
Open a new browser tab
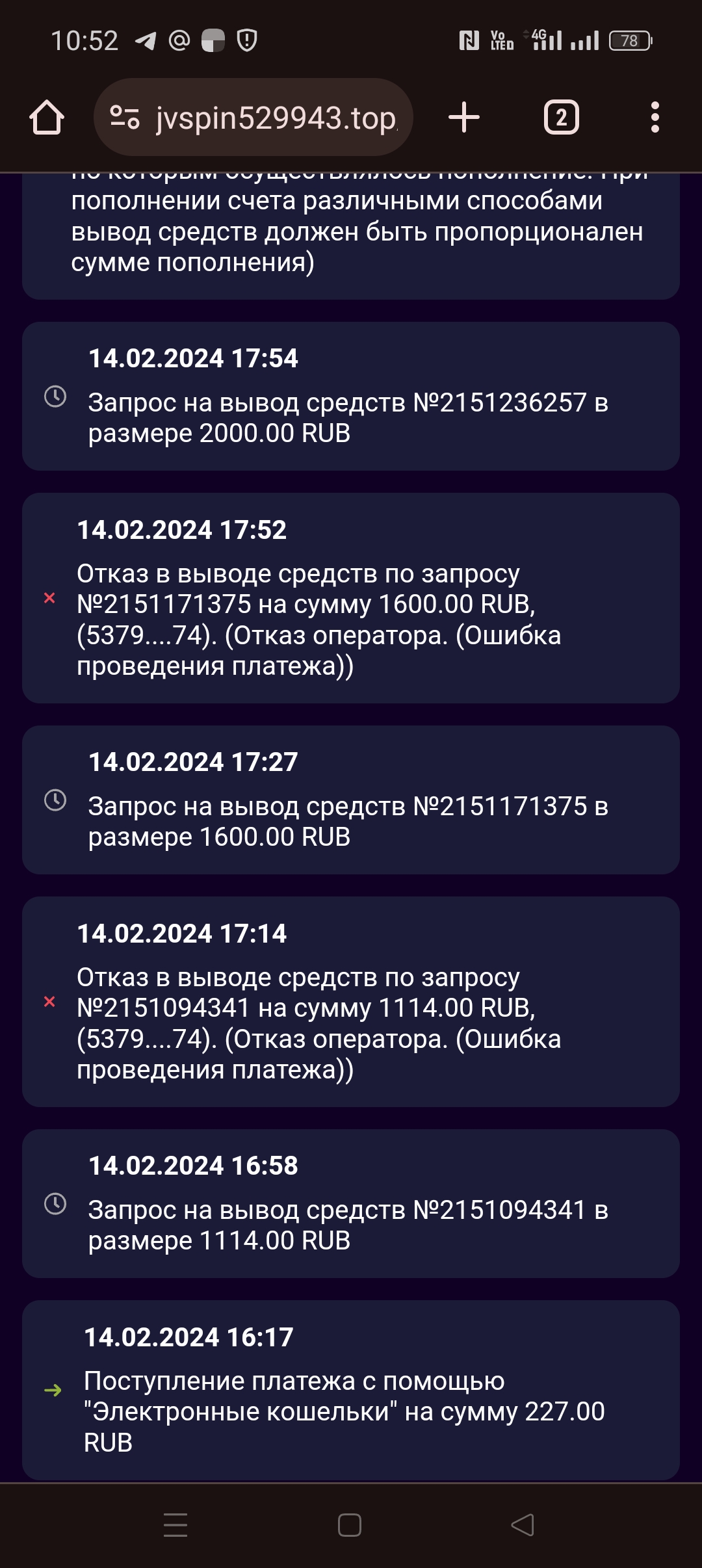[x=464, y=118]
